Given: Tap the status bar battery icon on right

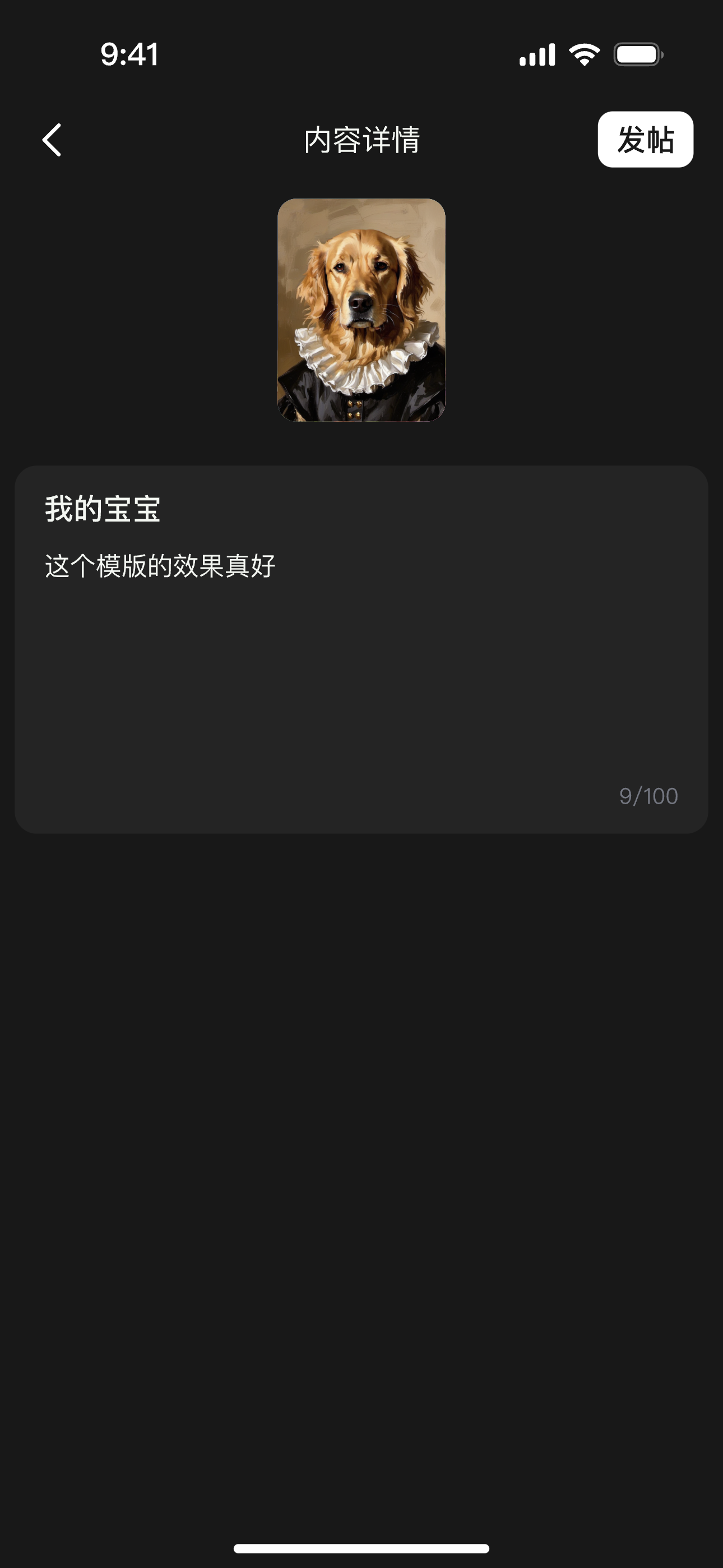Looking at the screenshot, I should tap(638, 54).
